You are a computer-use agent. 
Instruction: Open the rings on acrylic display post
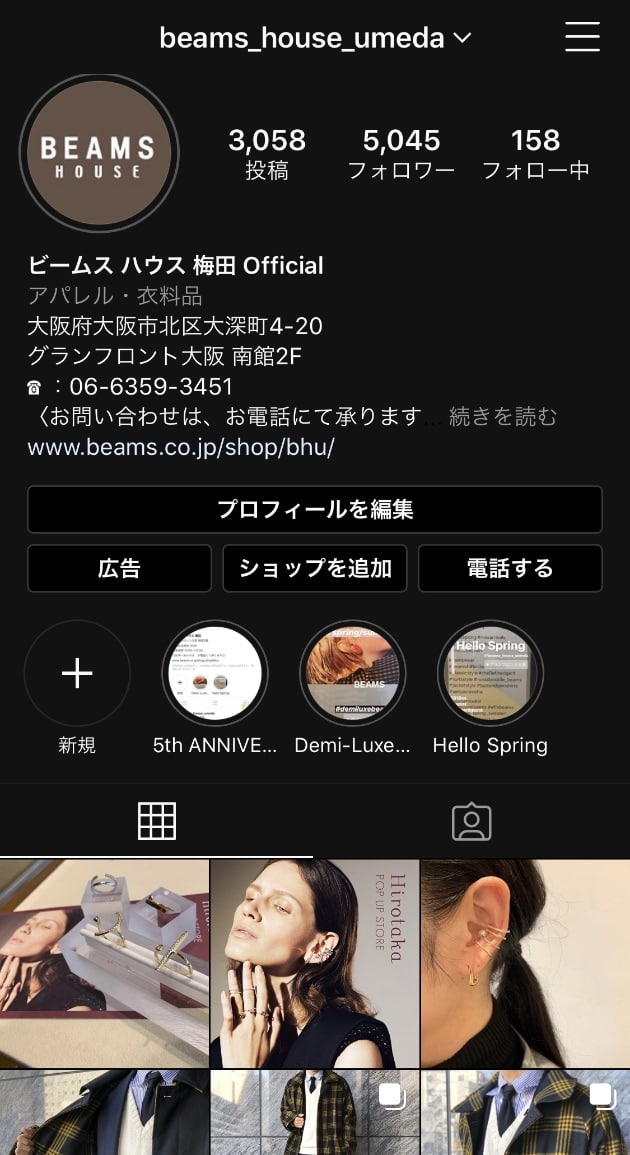104,964
